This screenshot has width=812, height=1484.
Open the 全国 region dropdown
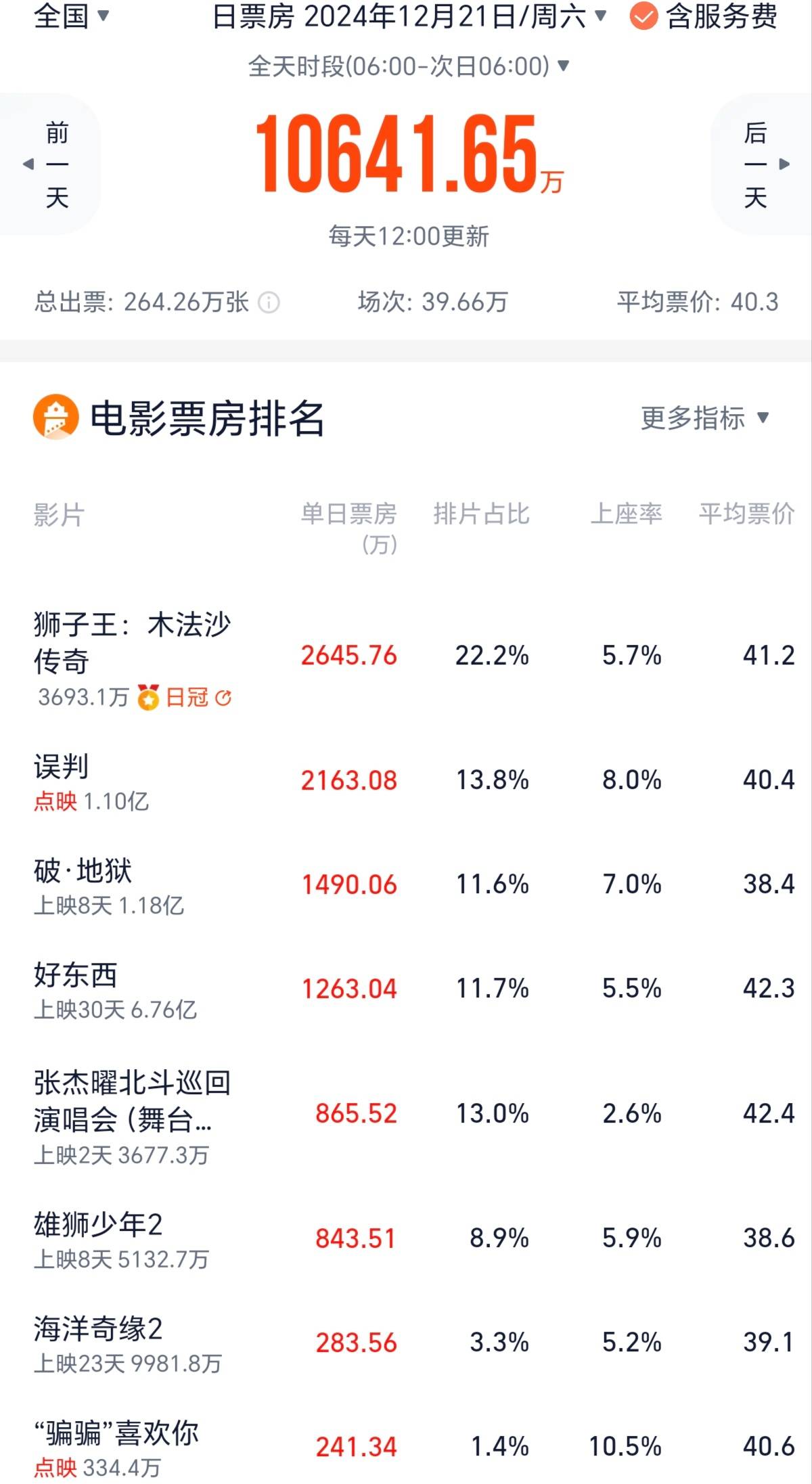[x=71, y=16]
